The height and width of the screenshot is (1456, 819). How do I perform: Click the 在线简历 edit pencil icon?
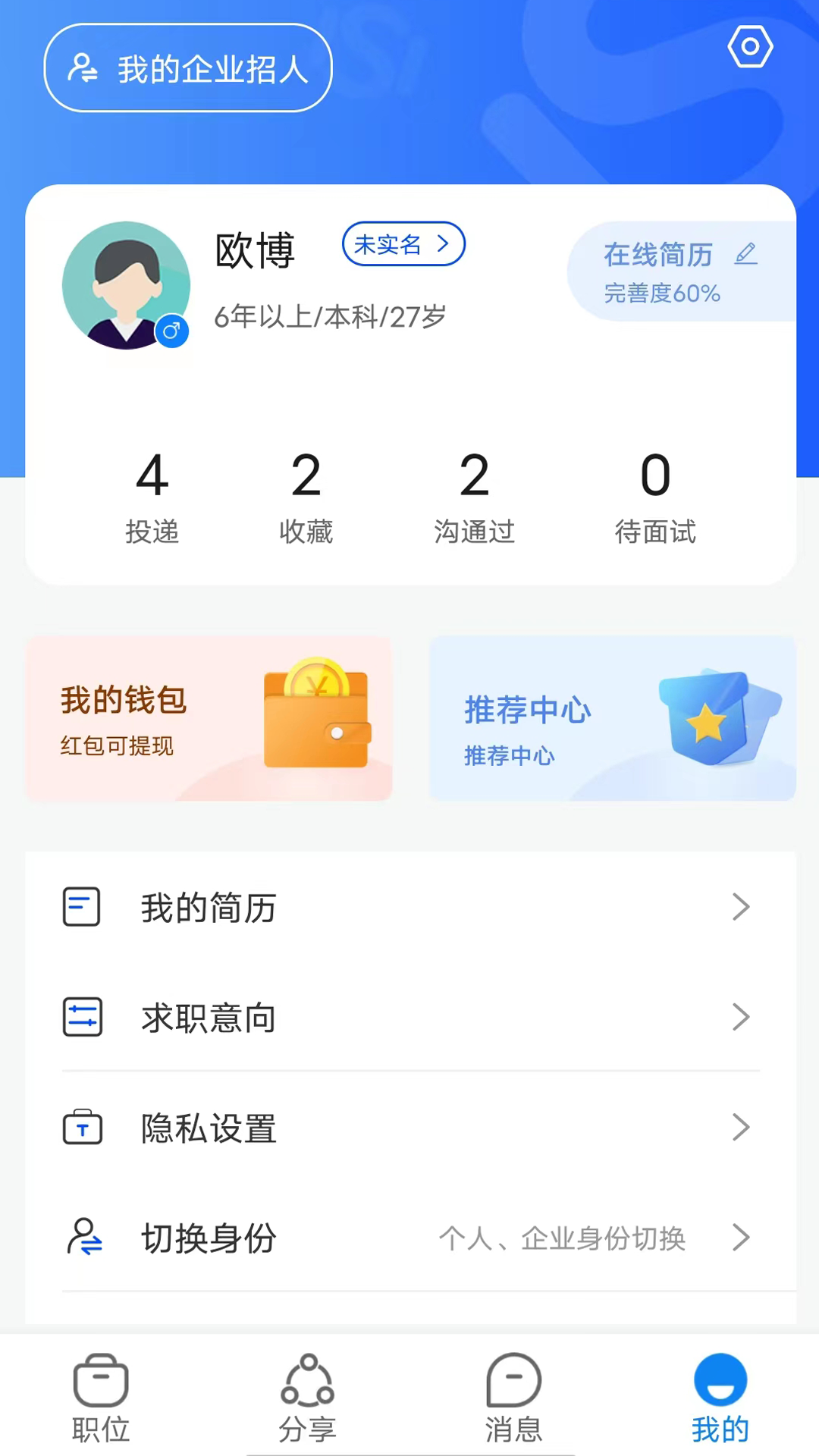tap(747, 254)
